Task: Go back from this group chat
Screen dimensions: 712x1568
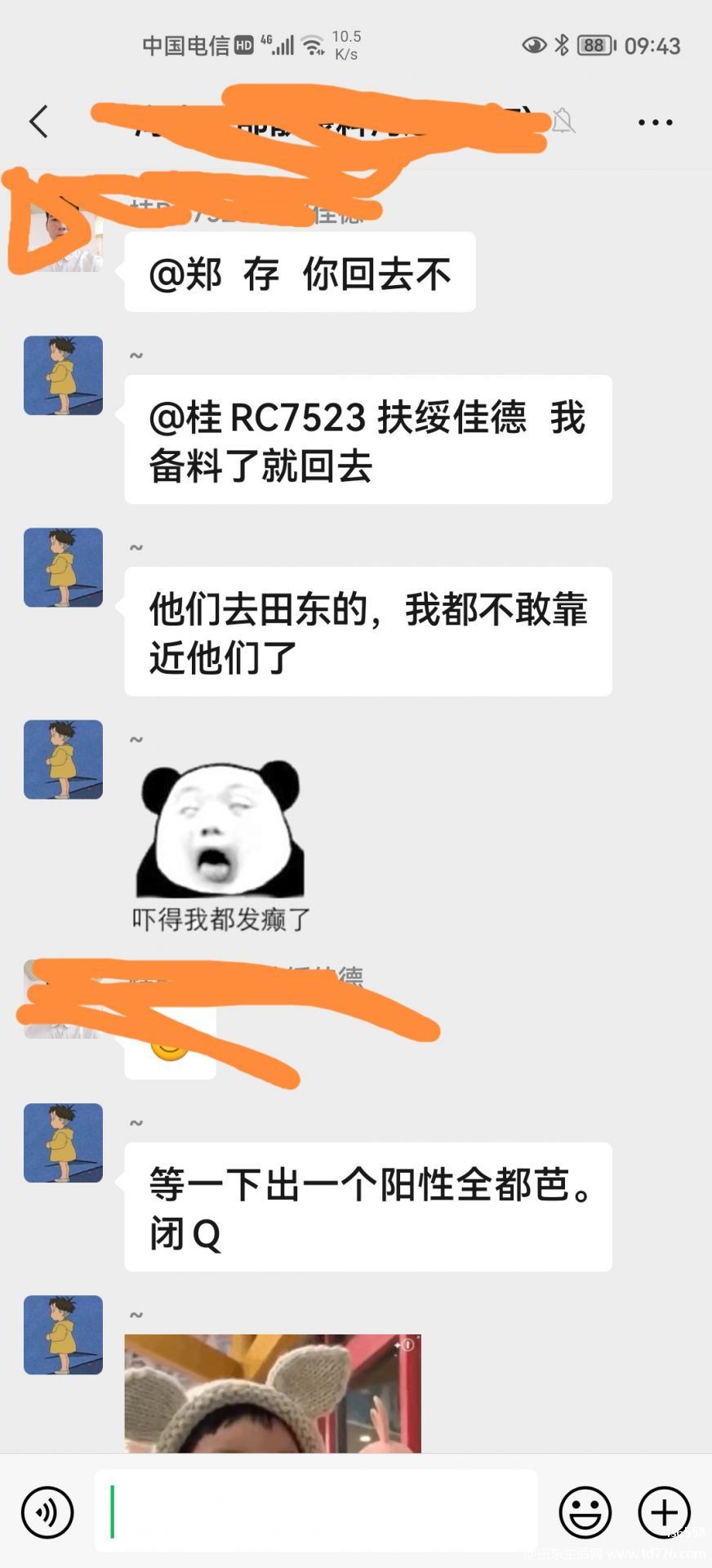Action: pyautogui.click(x=38, y=122)
